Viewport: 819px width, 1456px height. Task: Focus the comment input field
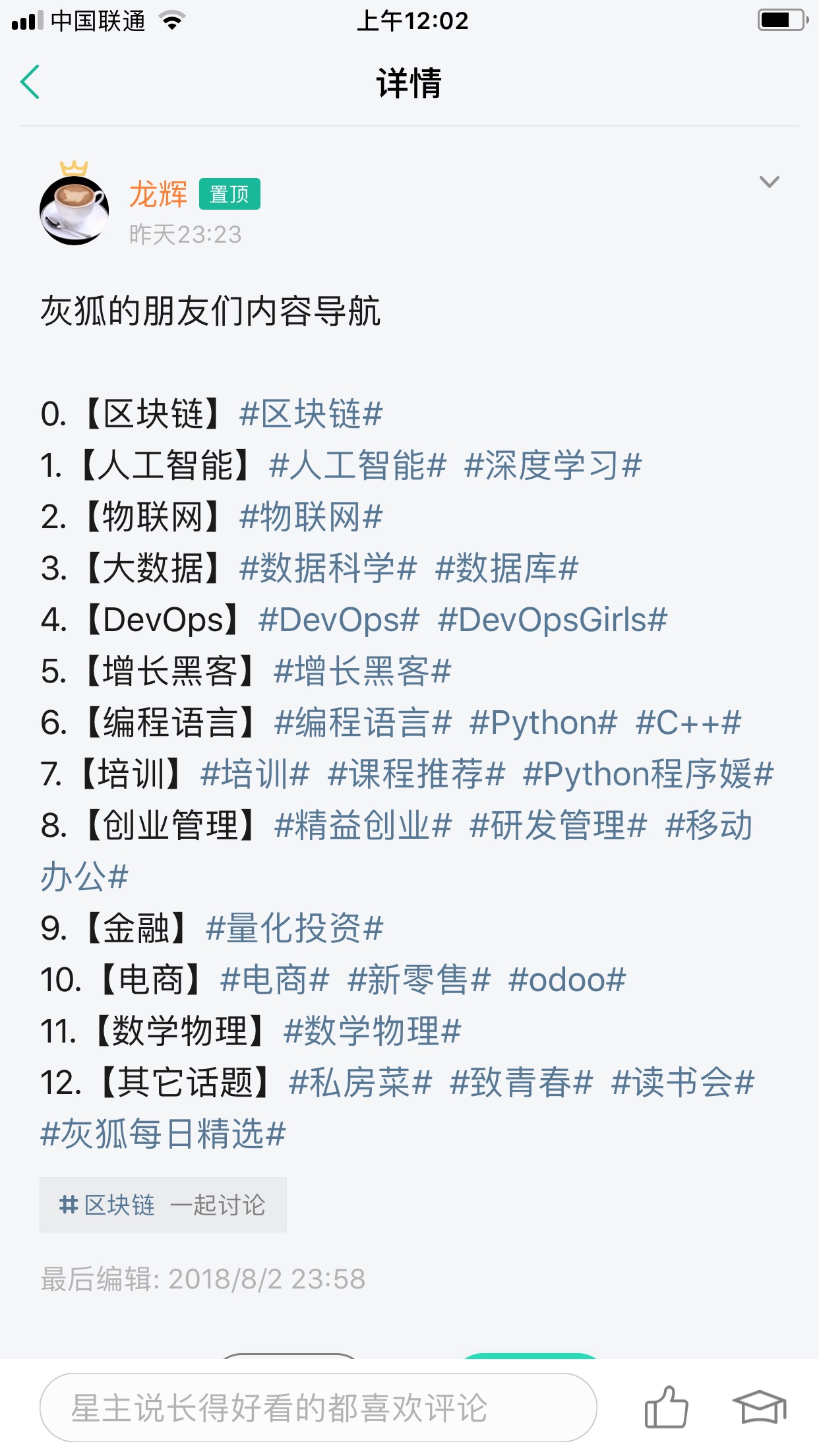318,1407
